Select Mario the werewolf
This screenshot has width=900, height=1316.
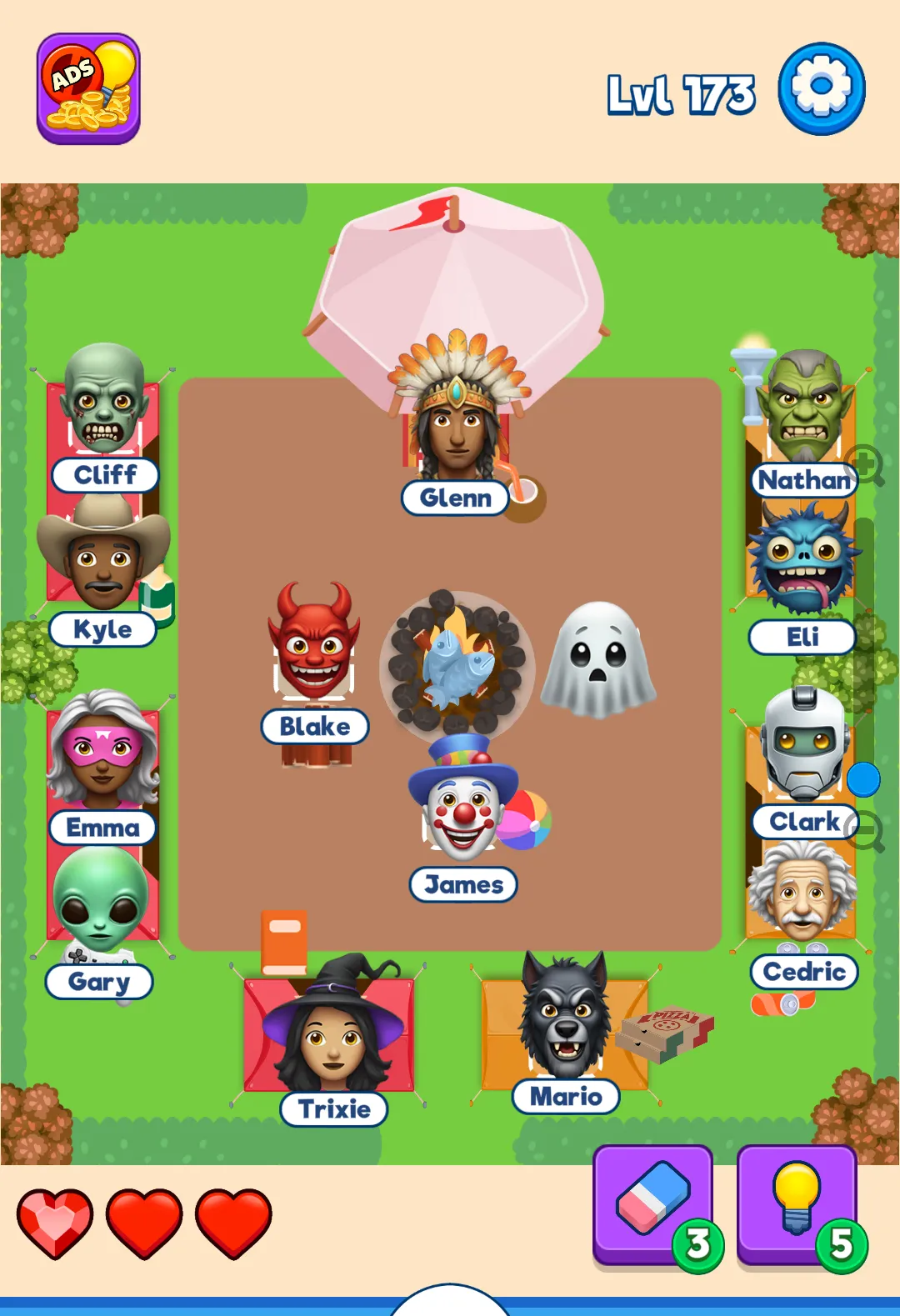pyautogui.click(x=565, y=1021)
